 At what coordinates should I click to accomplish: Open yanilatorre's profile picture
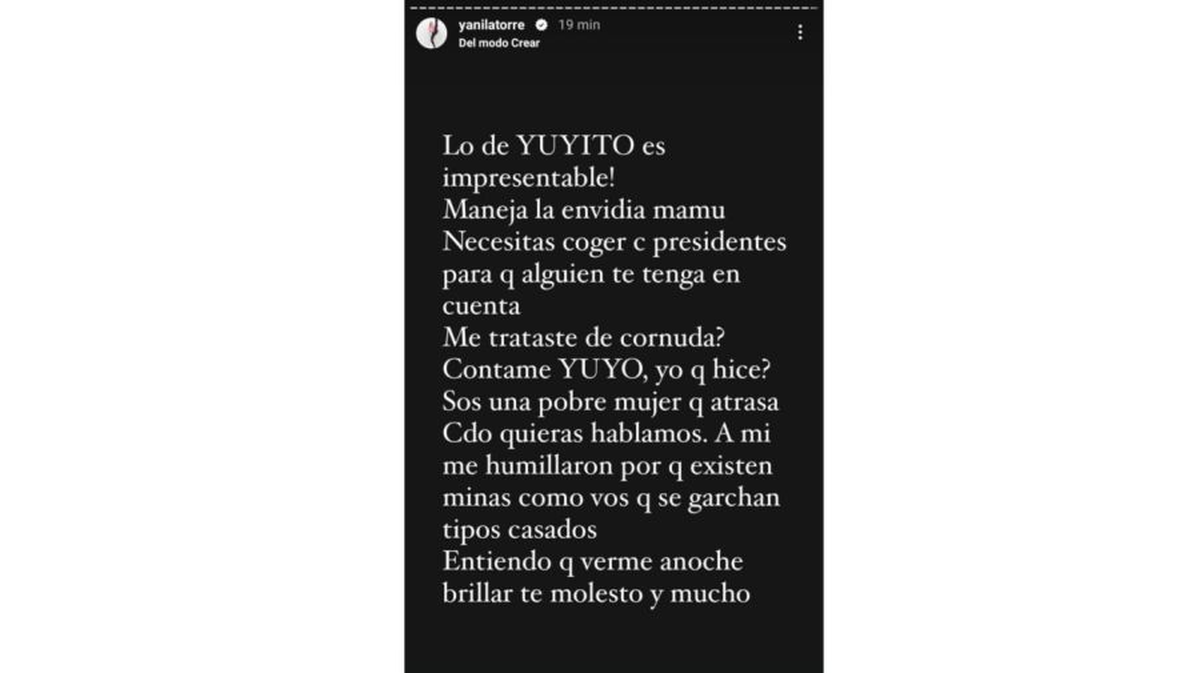point(431,33)
